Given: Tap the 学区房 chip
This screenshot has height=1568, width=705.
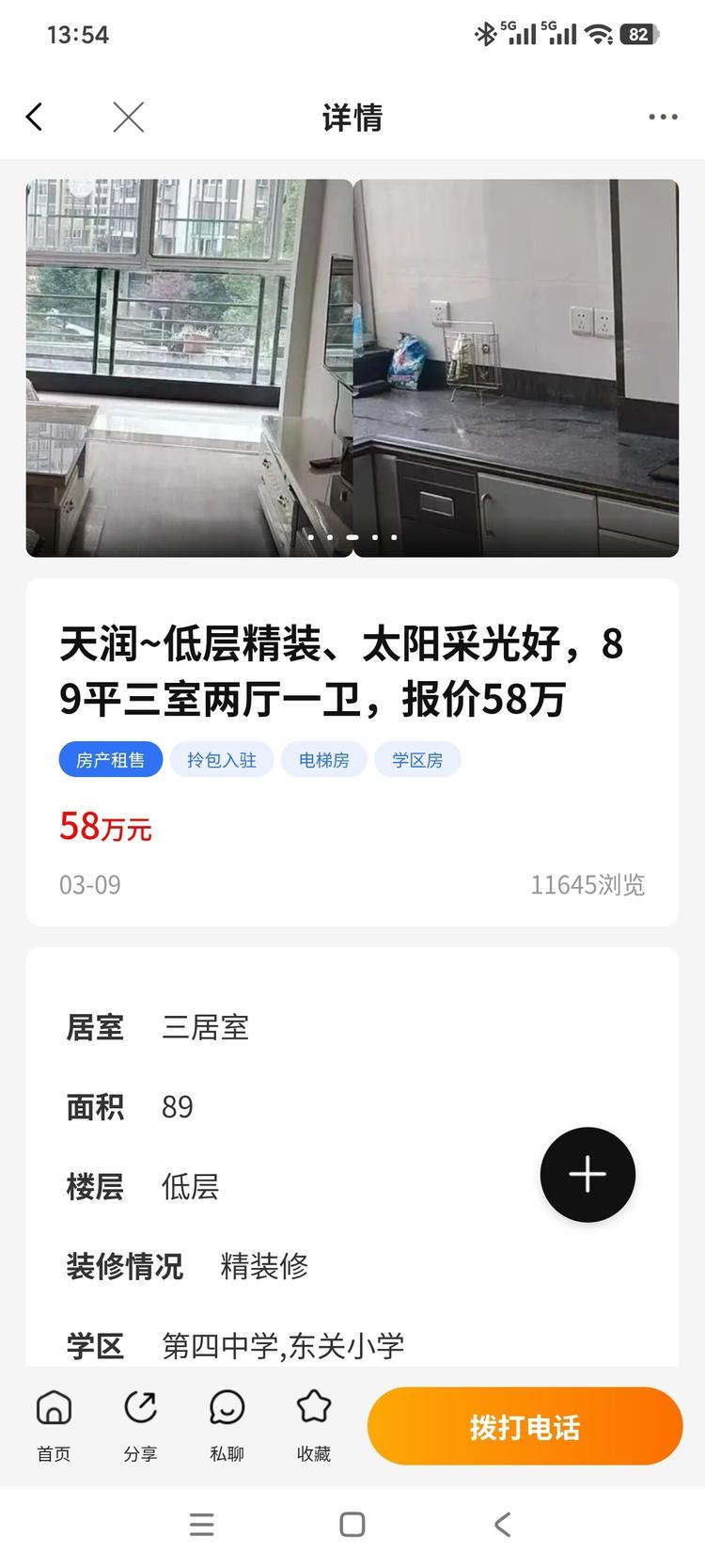Looking at the screenshot, I should point(417,759).
